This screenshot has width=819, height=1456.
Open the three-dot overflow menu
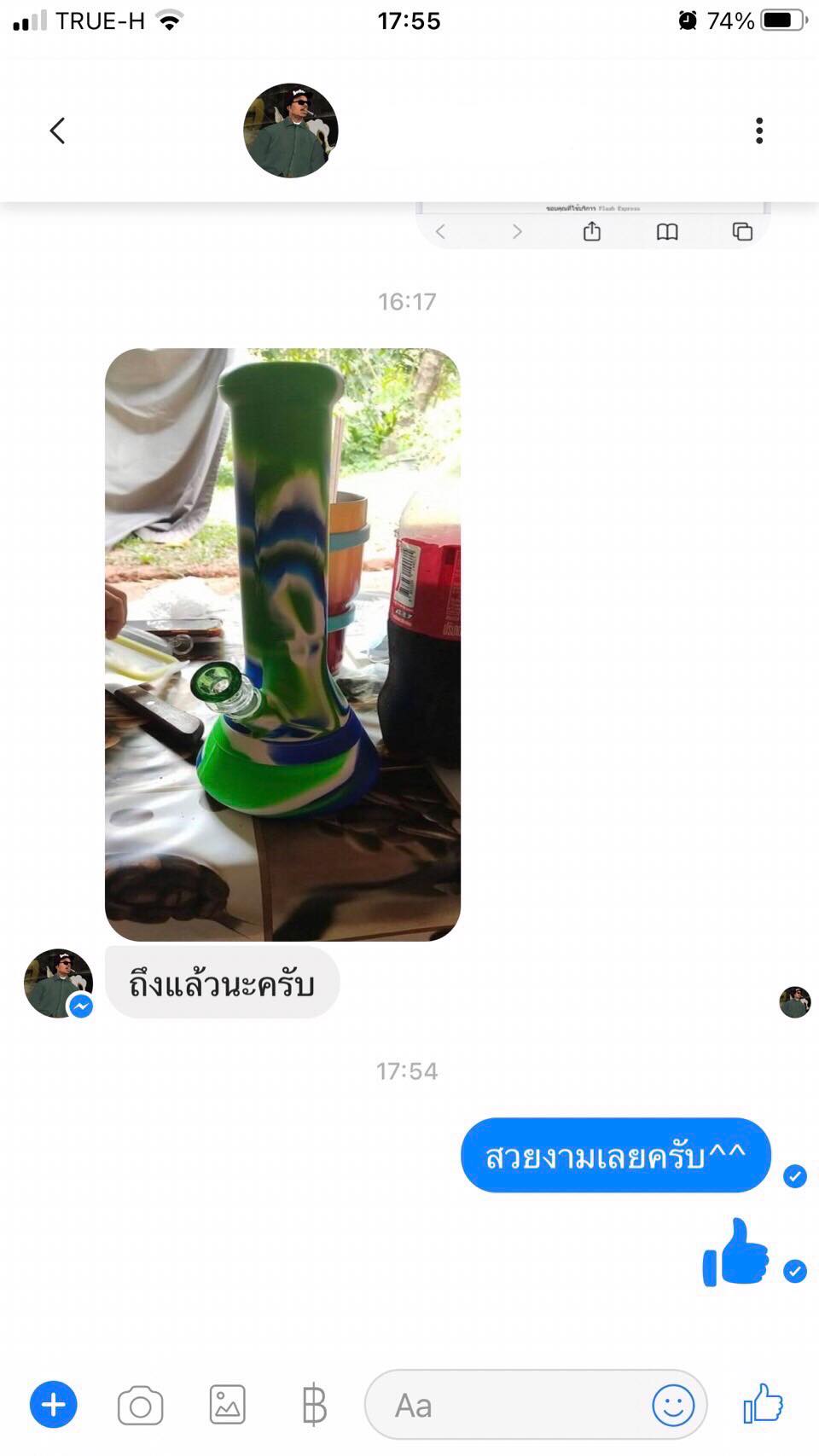tap(758, 131)
